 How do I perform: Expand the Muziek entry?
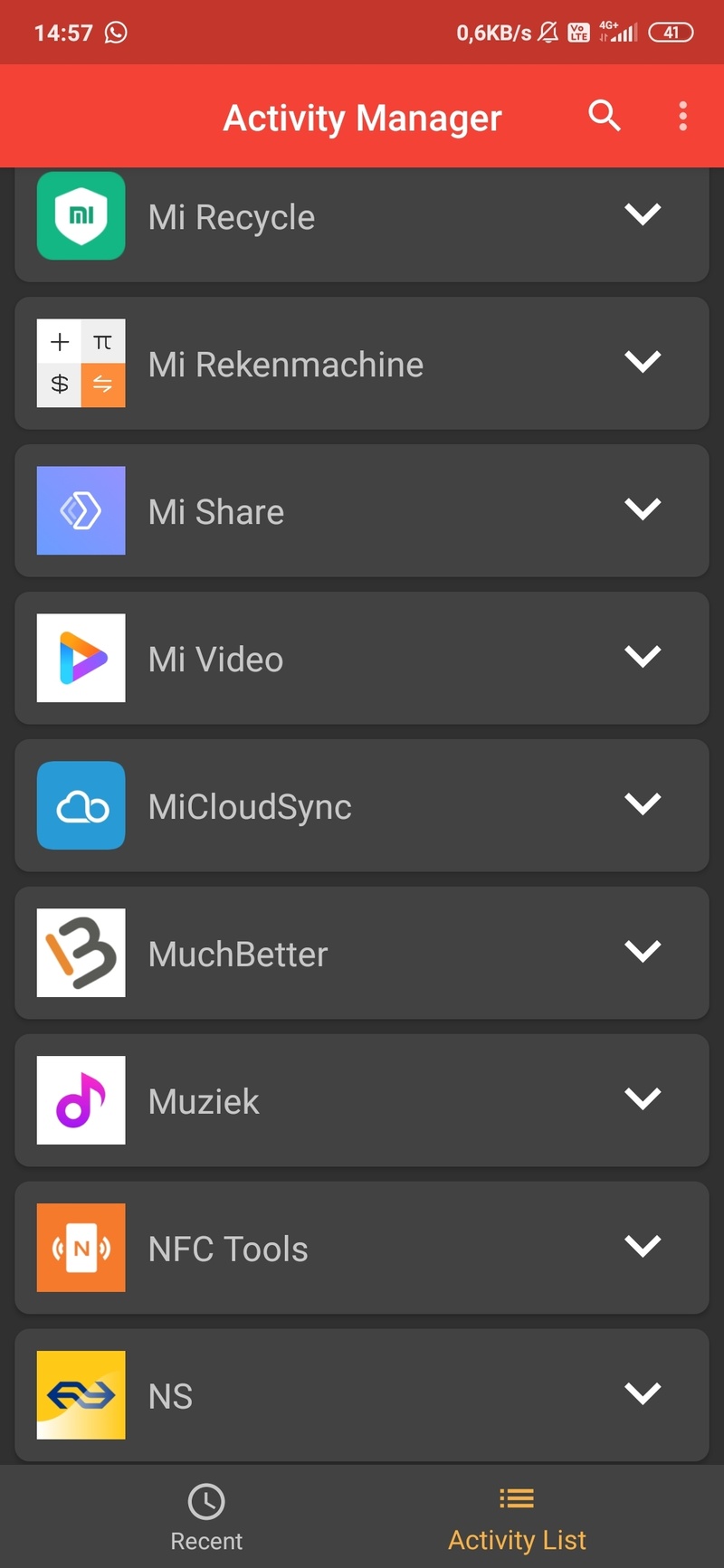tap(643, 1100)
